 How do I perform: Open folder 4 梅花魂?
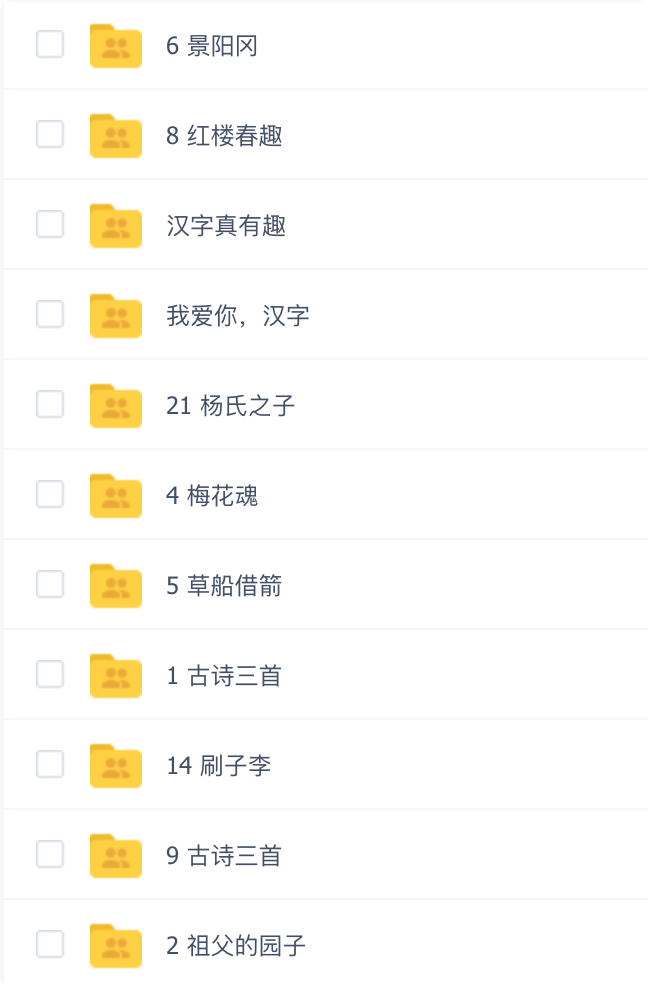coord(212,495)
